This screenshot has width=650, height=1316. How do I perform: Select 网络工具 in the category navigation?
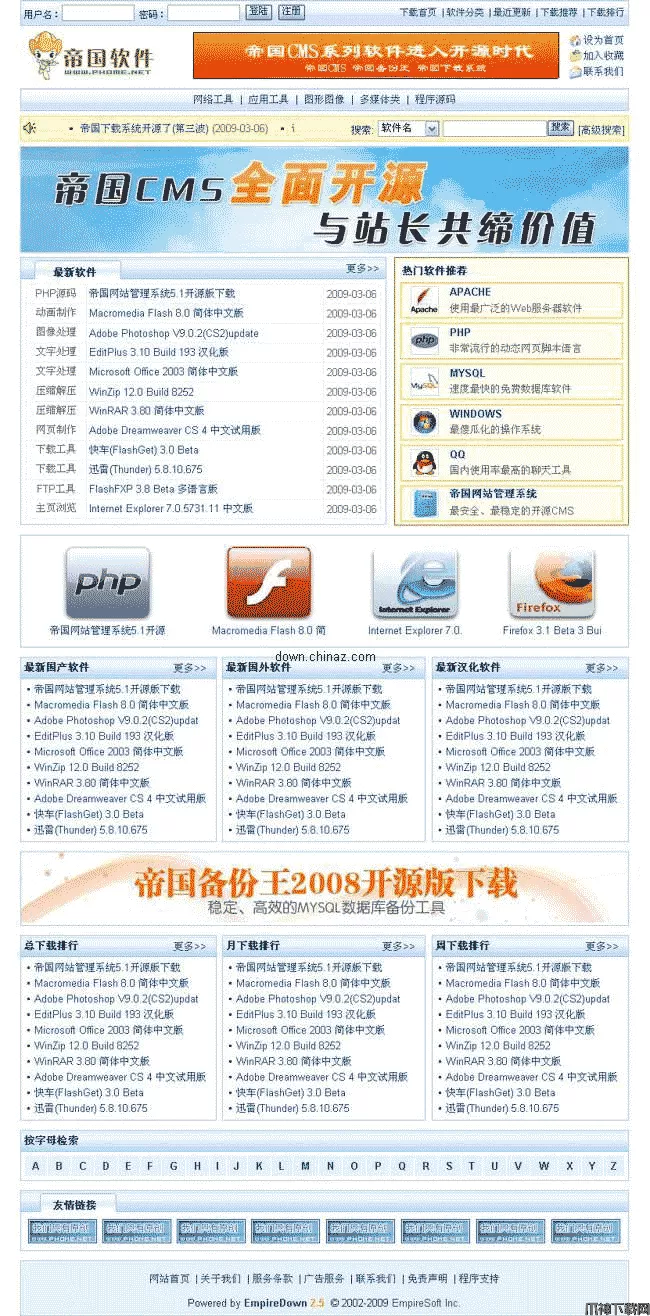click(x=213, y=99)
